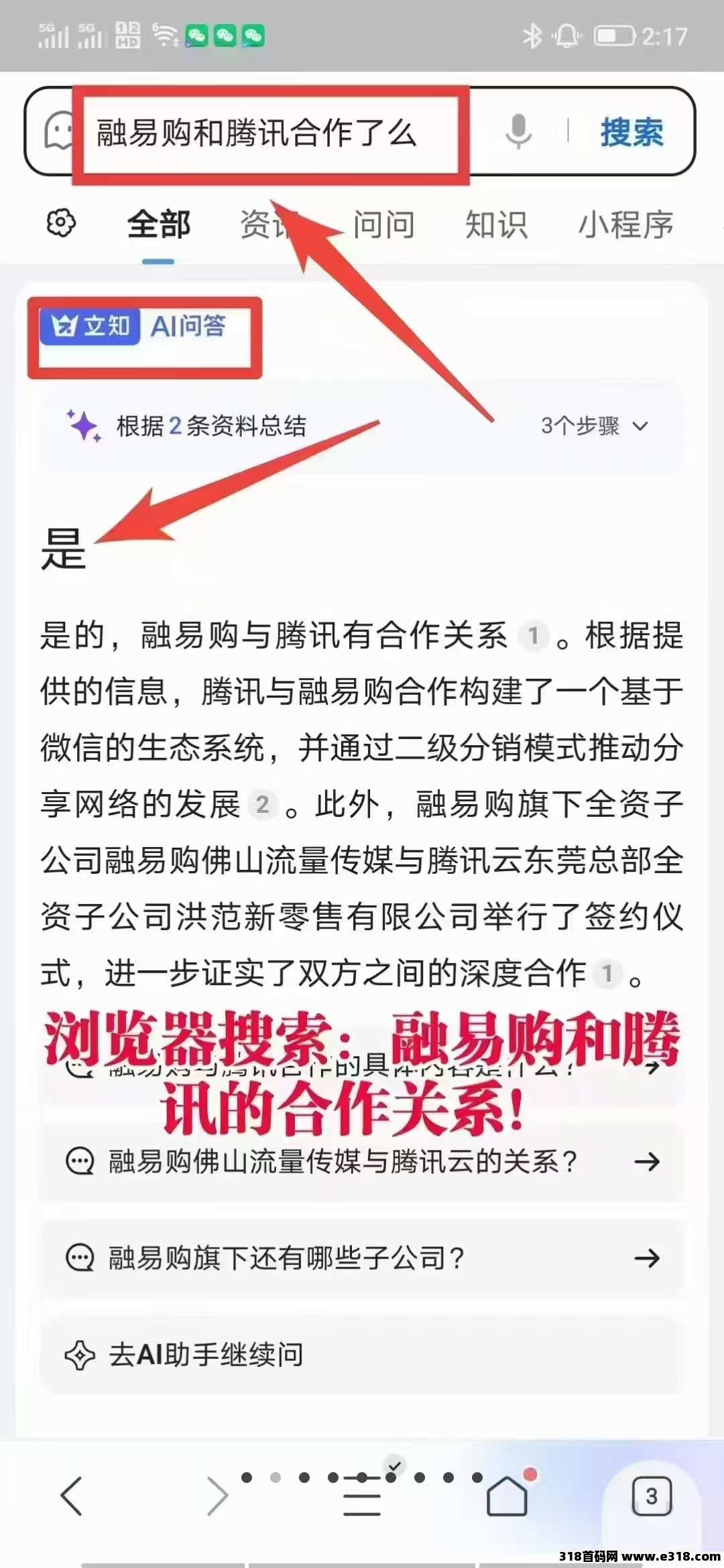Start voice search with the microphone
Viewport: 724px width, 1568px height.
pos(518,130)
